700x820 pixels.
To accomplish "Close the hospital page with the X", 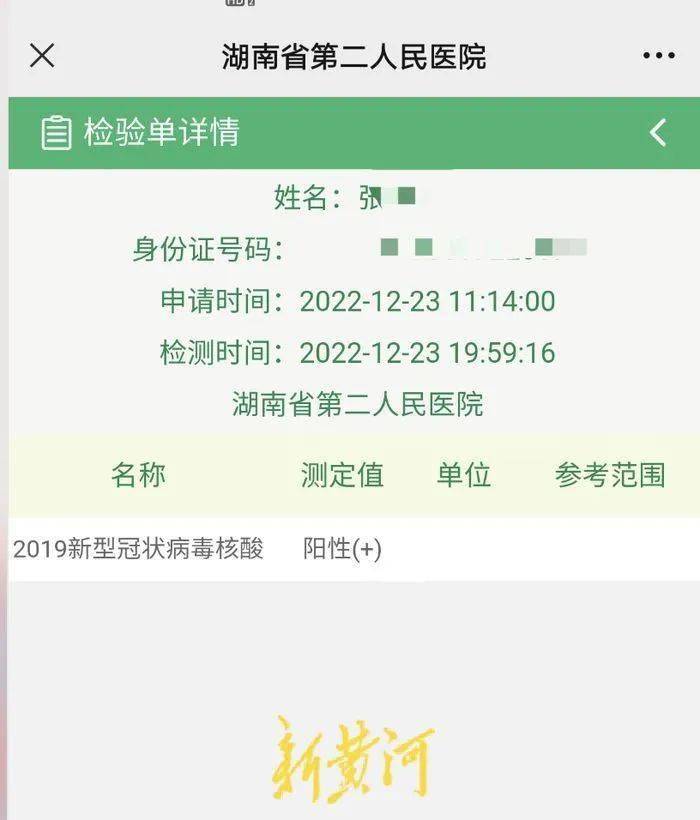I will [x=42, y=55].
